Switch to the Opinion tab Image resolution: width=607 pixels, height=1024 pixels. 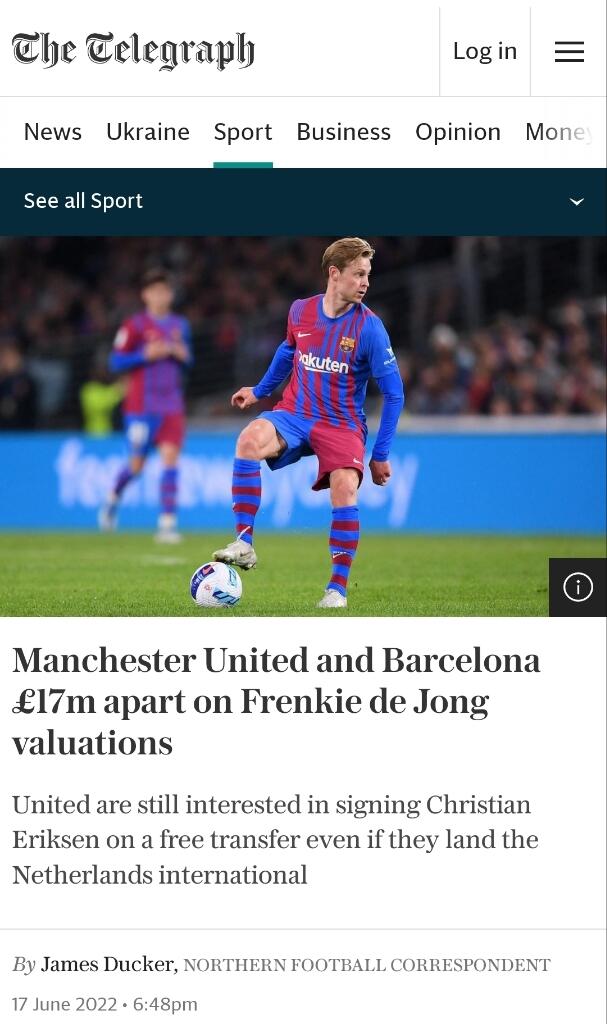coord(458,132)
